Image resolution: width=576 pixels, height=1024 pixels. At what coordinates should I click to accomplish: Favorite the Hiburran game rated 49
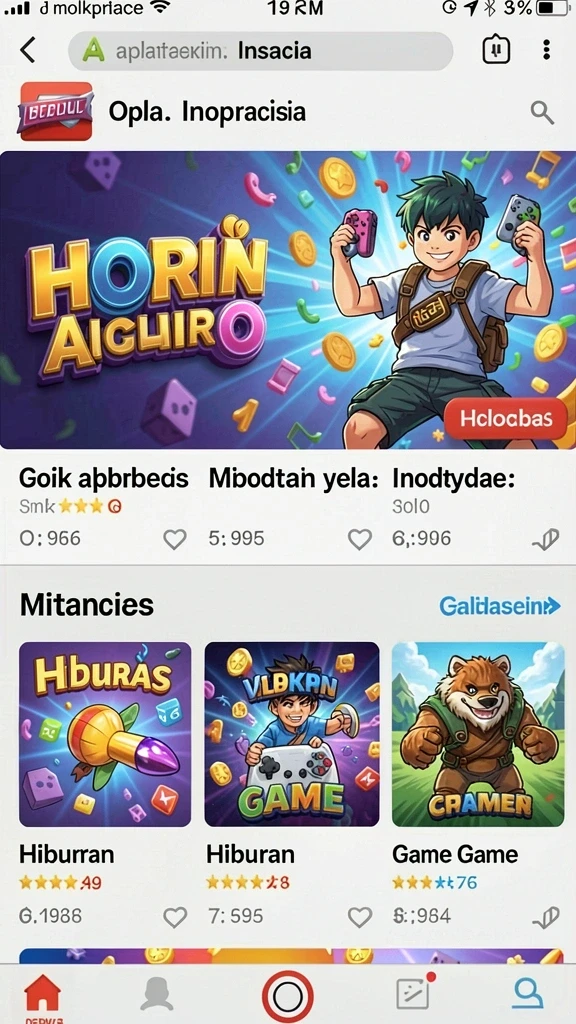click(174, 918)
